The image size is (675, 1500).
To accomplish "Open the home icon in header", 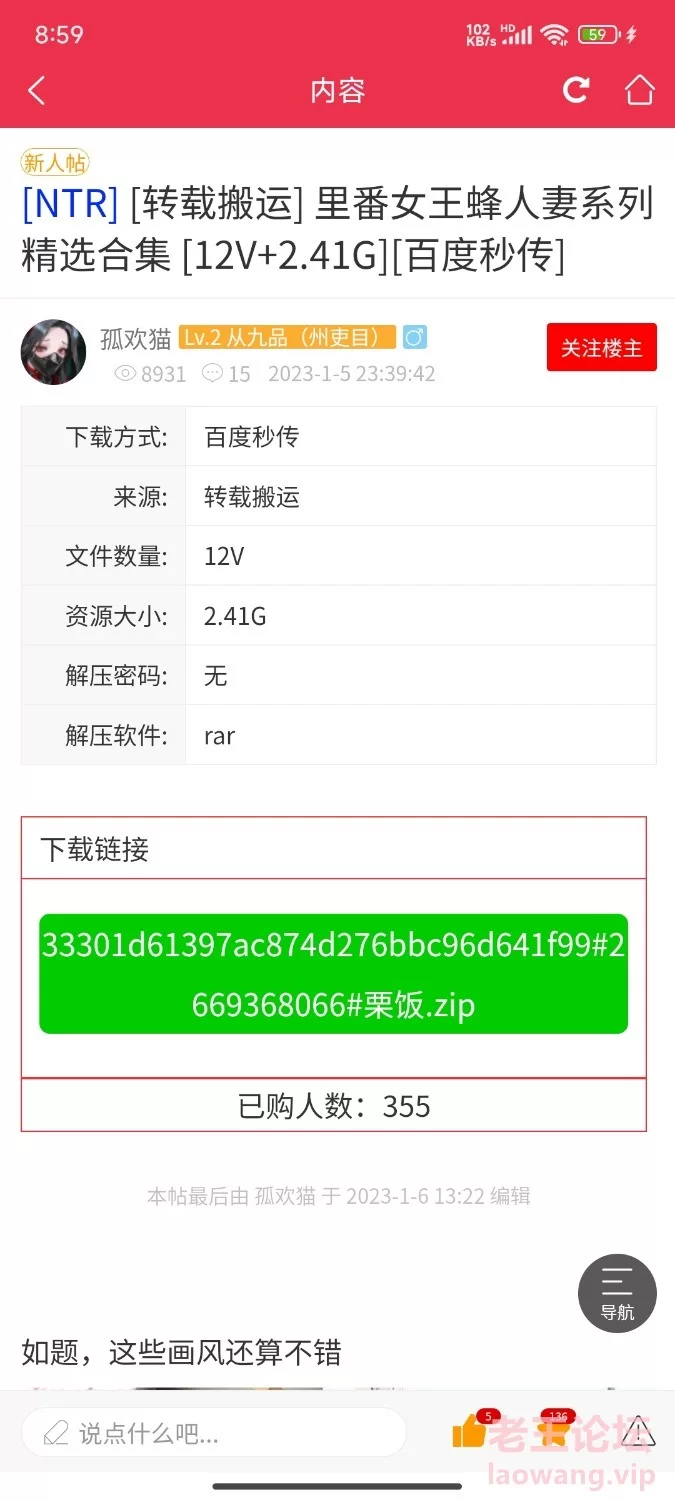I will coord(639,91).
